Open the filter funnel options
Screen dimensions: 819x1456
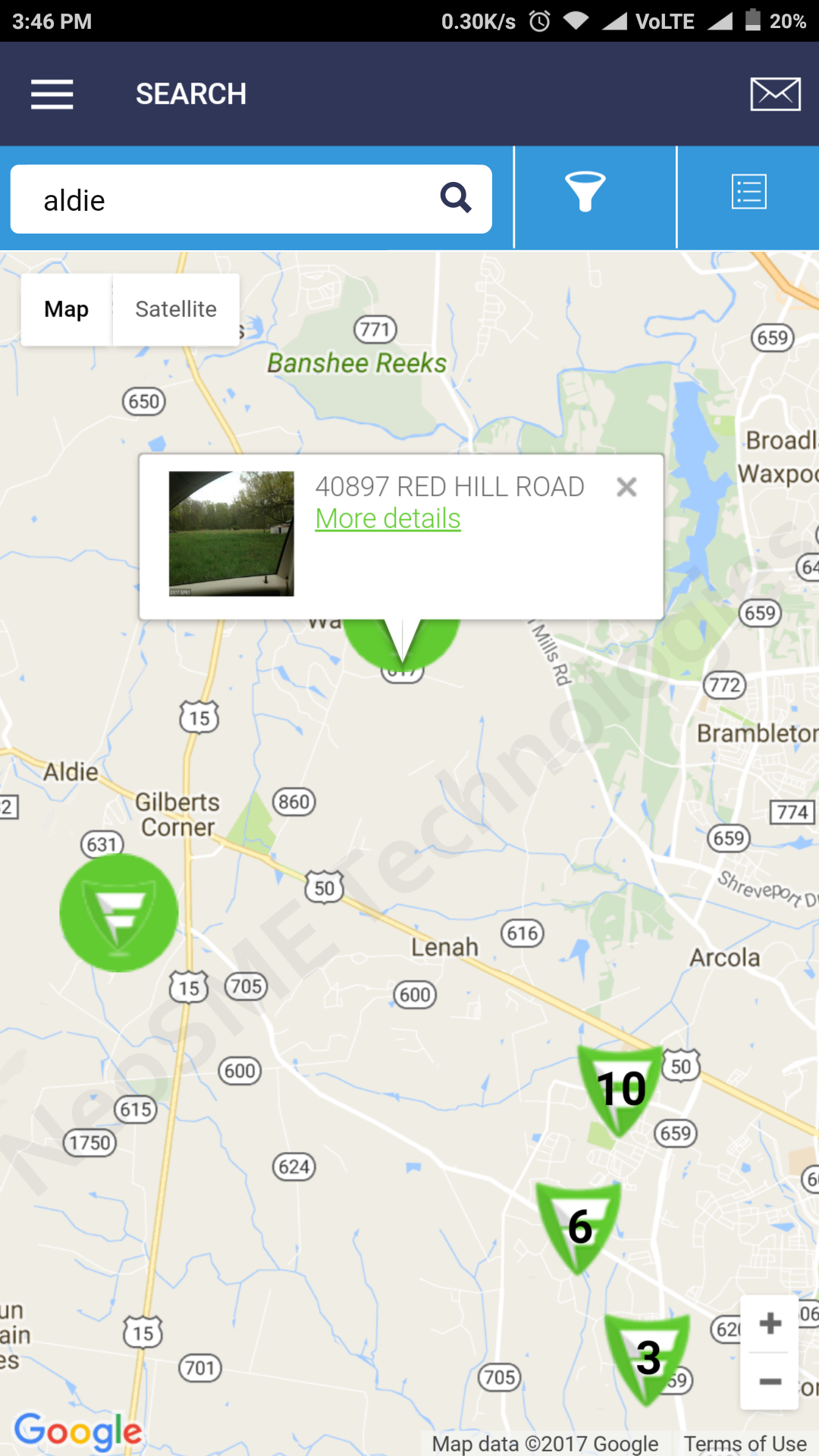[585, 192]
